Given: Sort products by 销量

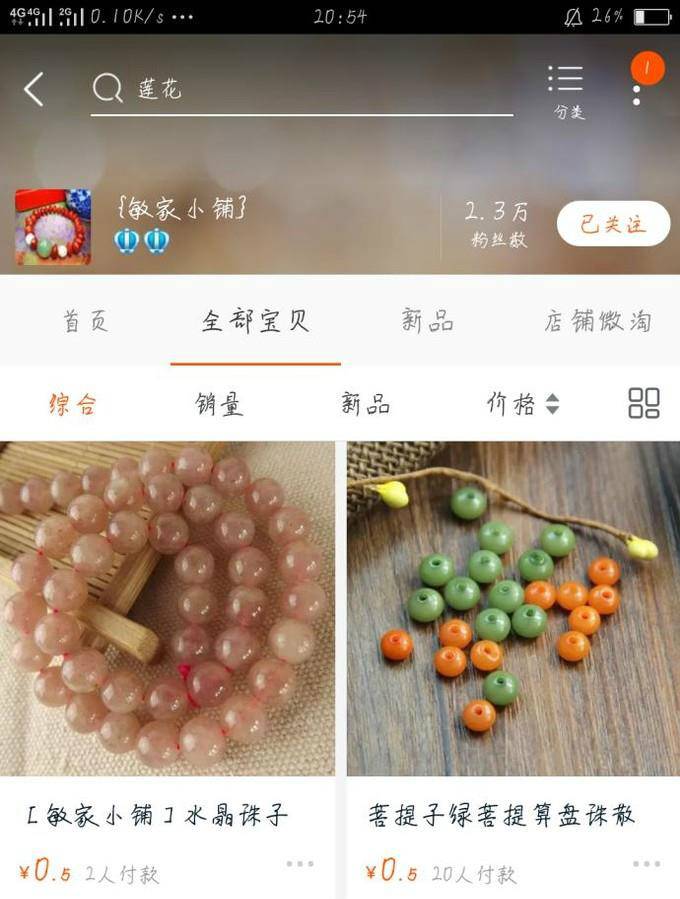Looking at the screenshot, I should coord(218,404).
